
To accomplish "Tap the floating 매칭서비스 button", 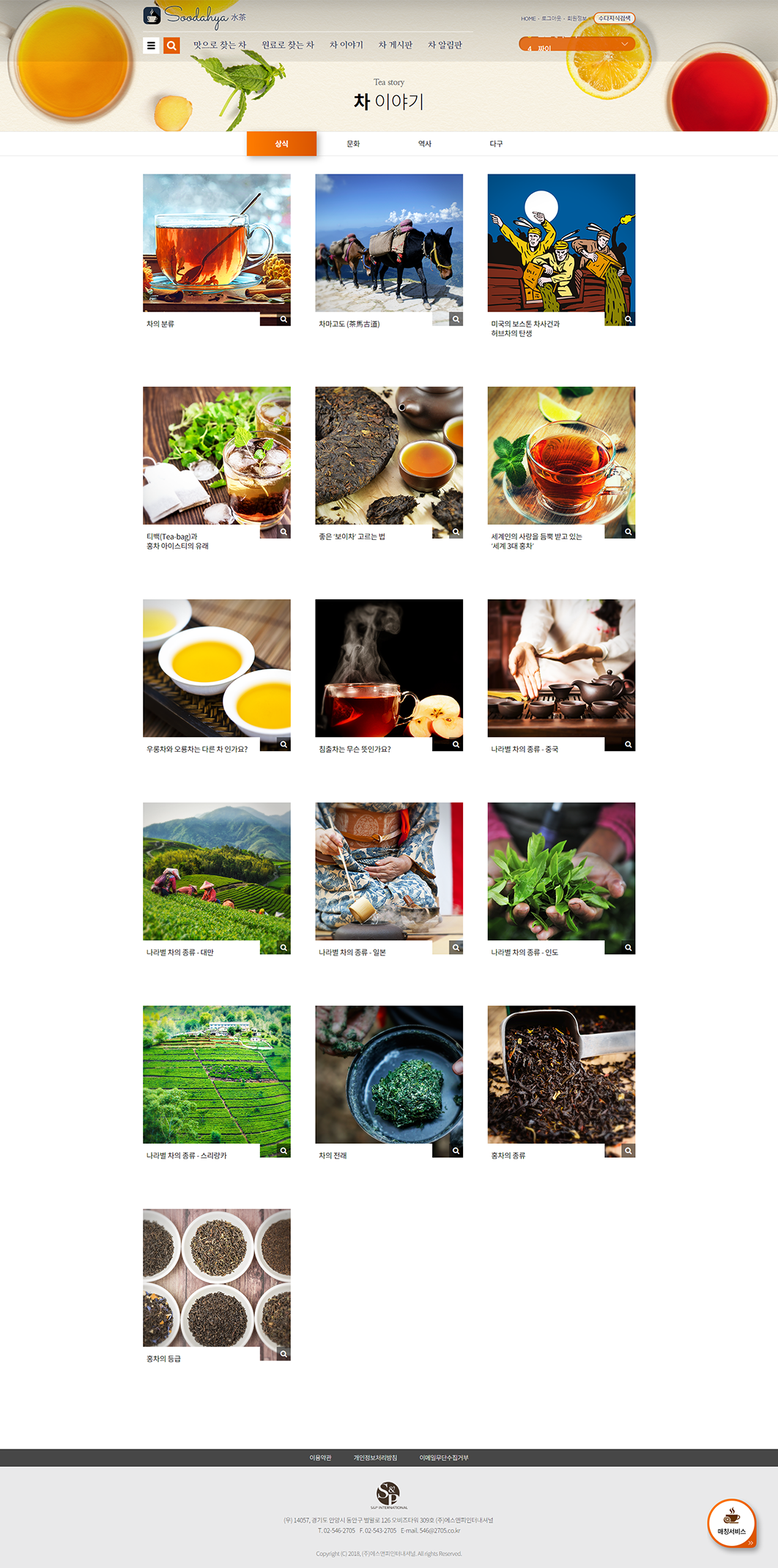I will 731,1523.
